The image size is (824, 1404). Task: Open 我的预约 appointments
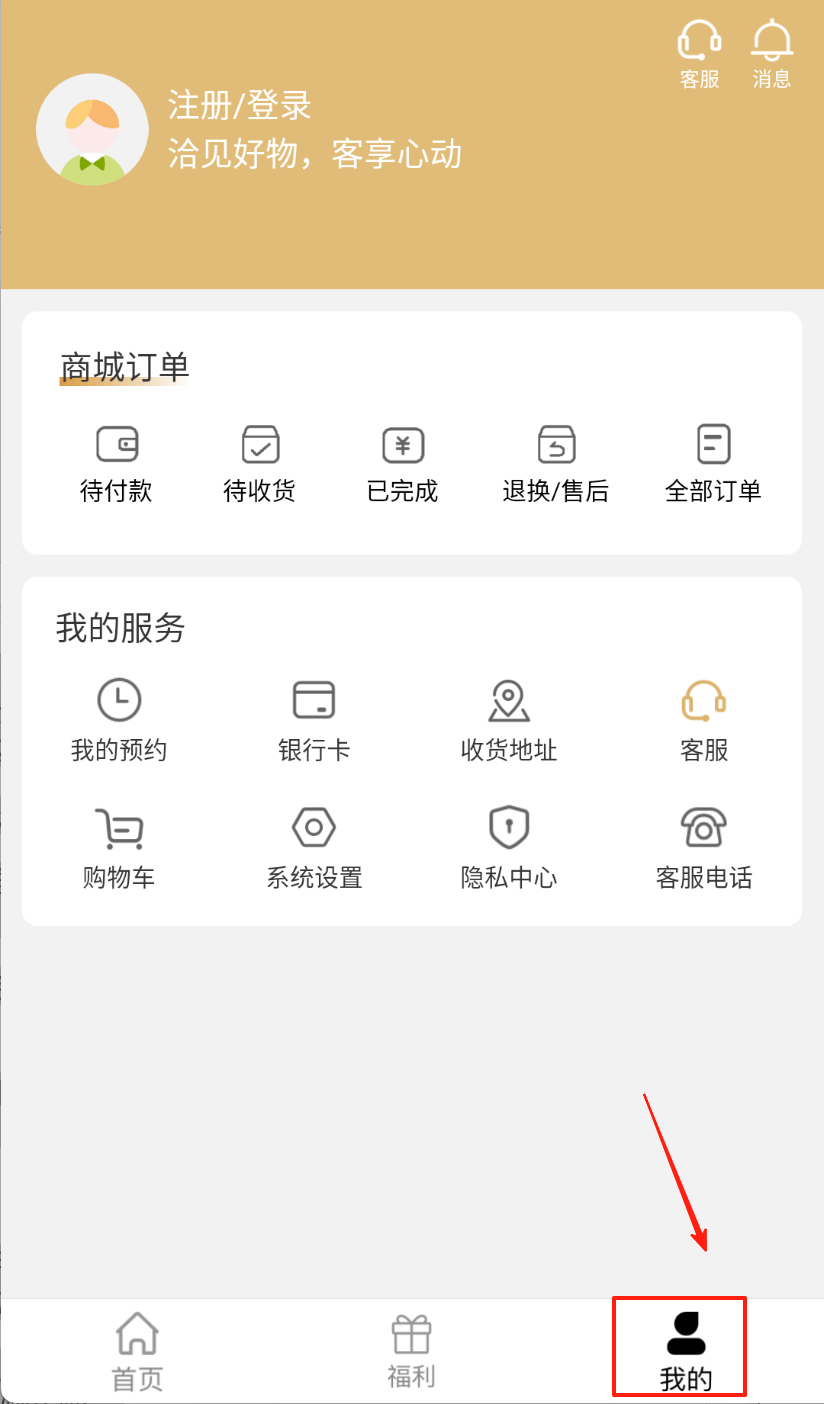tap(119, 720)
